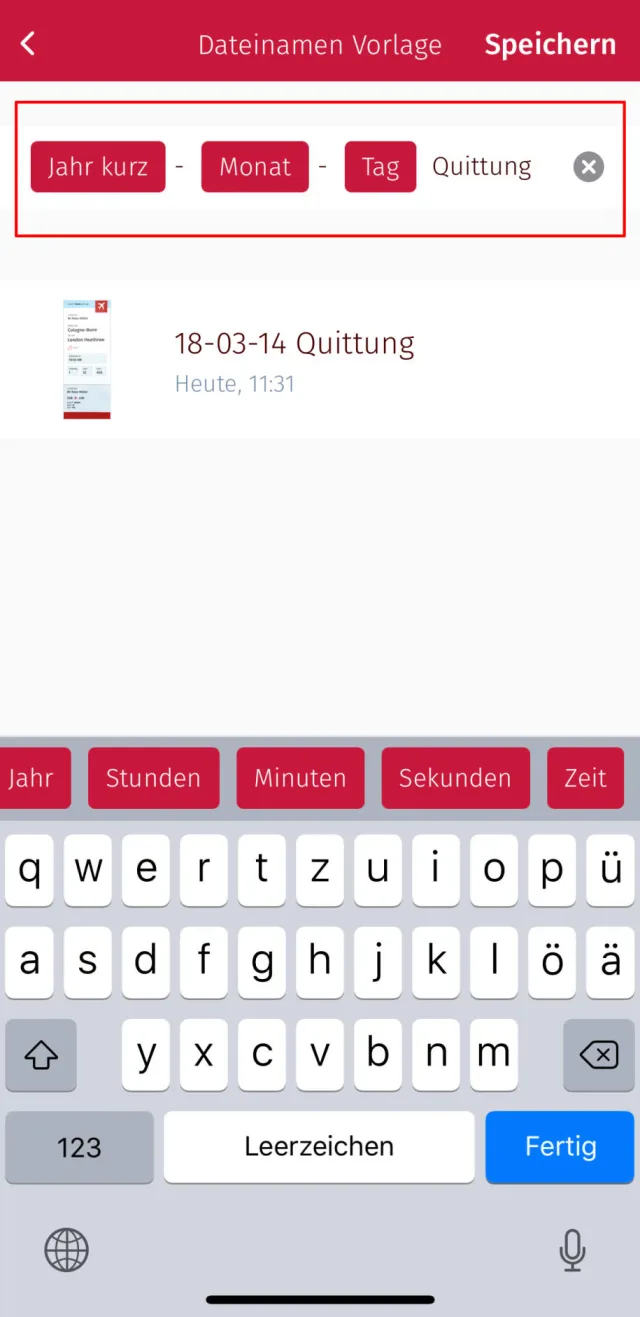Select the Monat token in the template
Viewport: 640px width, 1317px height.
pyautogui.click(x=255, y=167)
